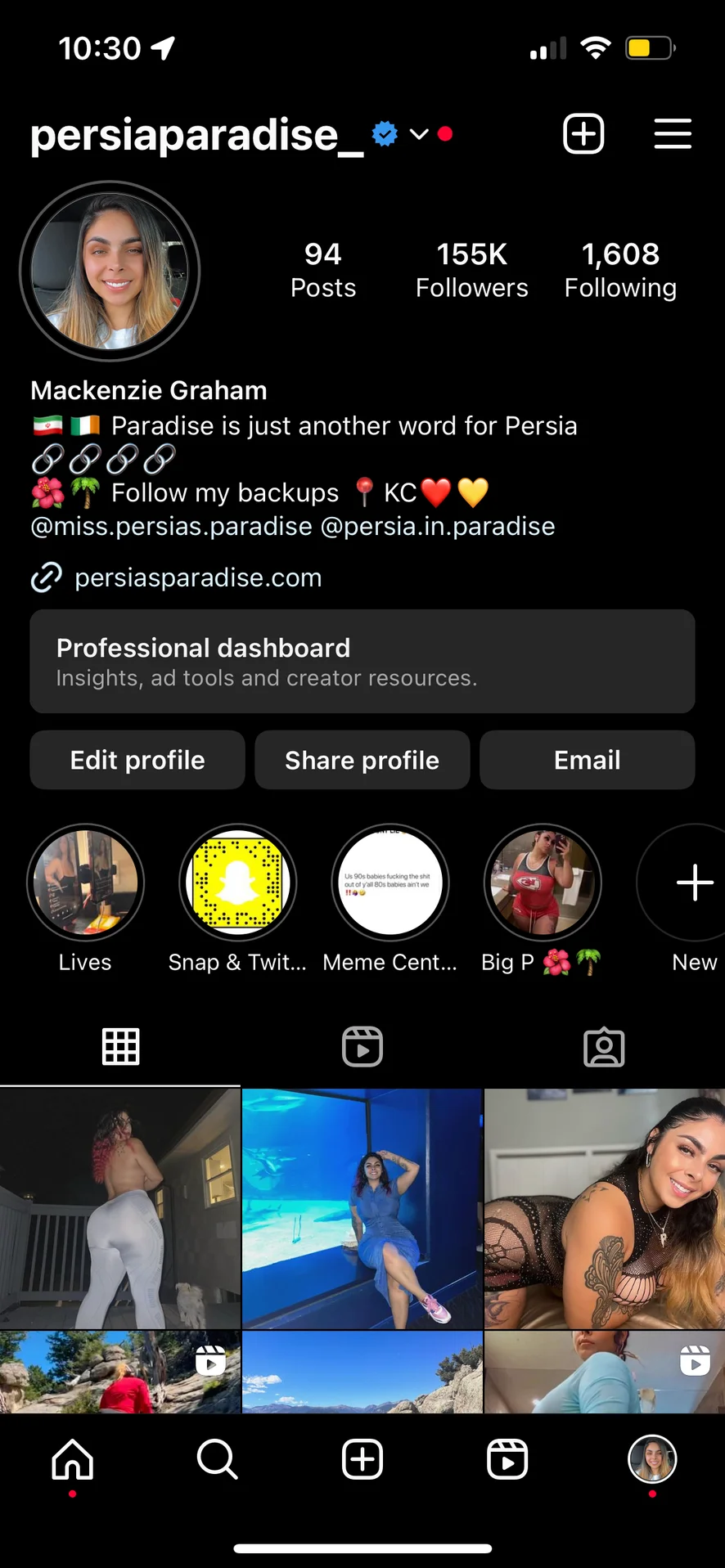Viewport: 725px width, 1568px height.
Task: Tap the Email button
Action: point(587,760)
